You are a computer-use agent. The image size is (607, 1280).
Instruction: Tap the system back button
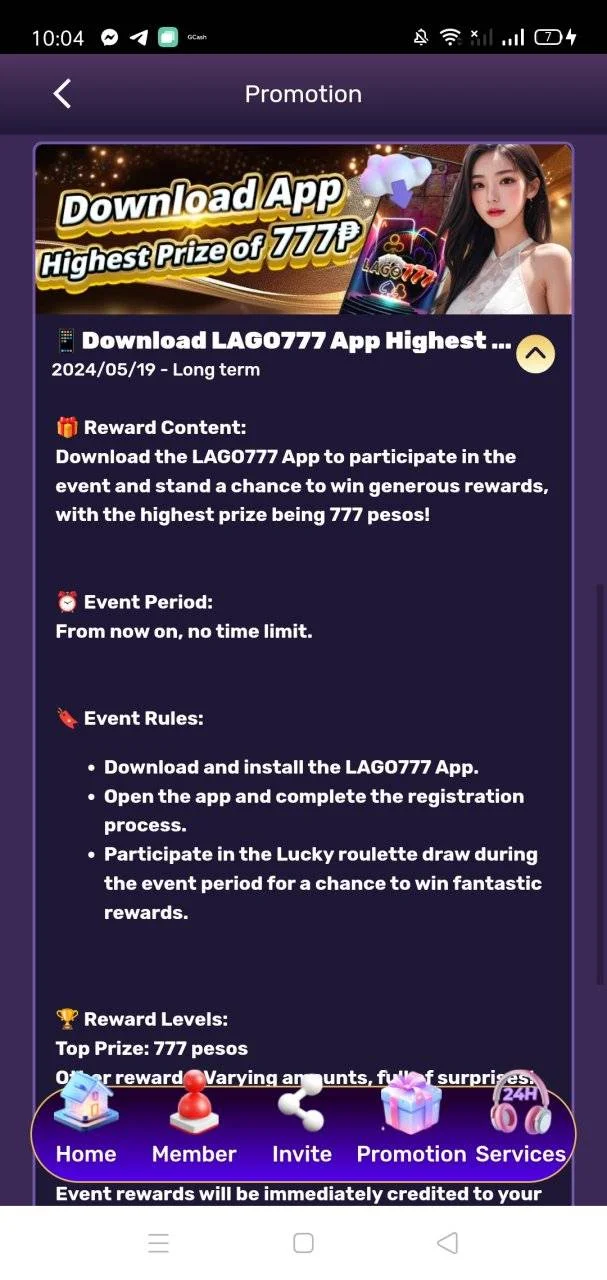(x=448, y=1243)
